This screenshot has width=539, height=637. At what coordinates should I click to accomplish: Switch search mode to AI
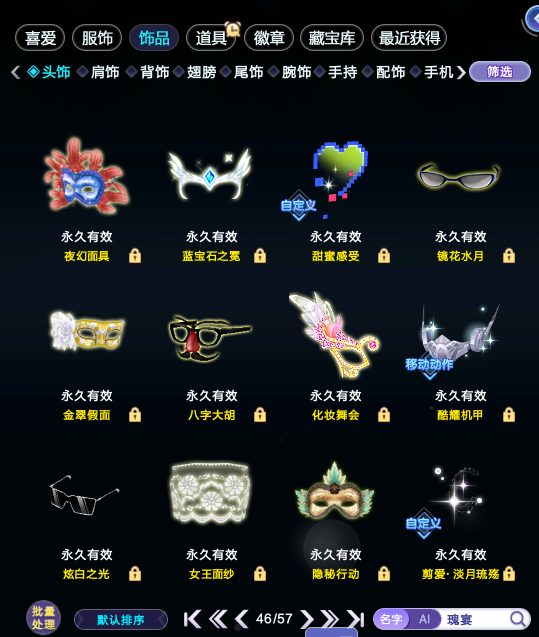pos(424,619)
